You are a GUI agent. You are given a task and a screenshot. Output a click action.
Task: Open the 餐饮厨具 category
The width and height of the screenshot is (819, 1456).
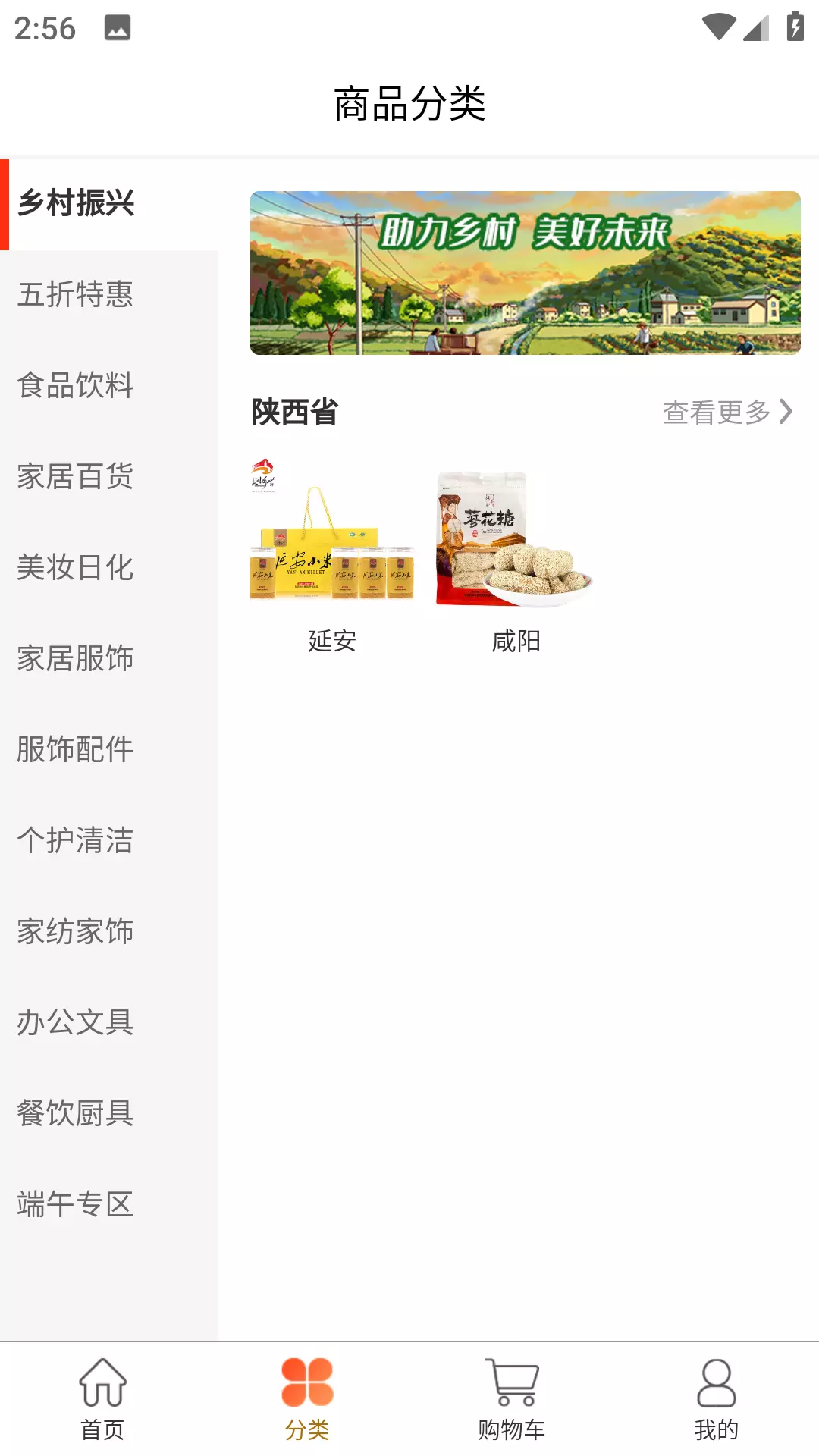109,1114
